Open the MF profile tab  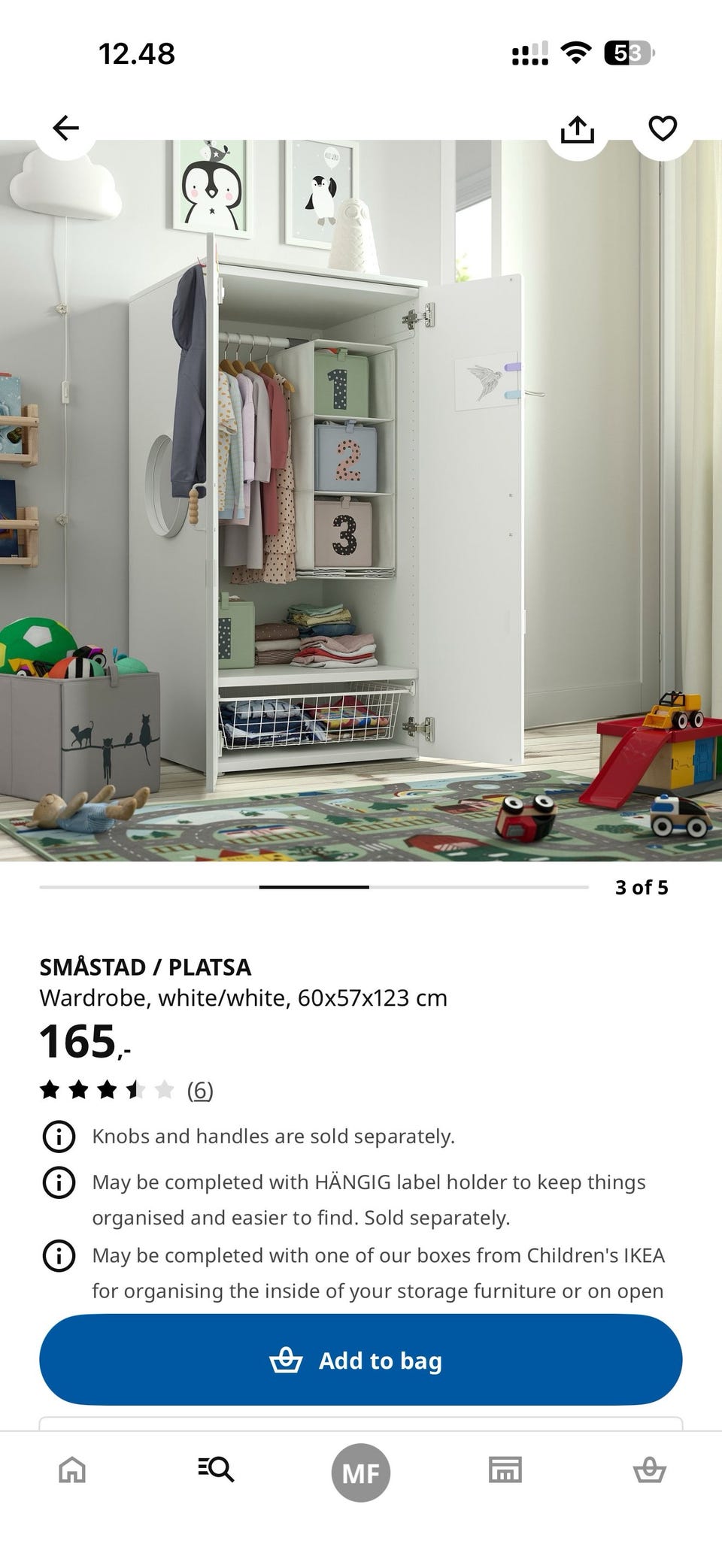(361, 1473)
